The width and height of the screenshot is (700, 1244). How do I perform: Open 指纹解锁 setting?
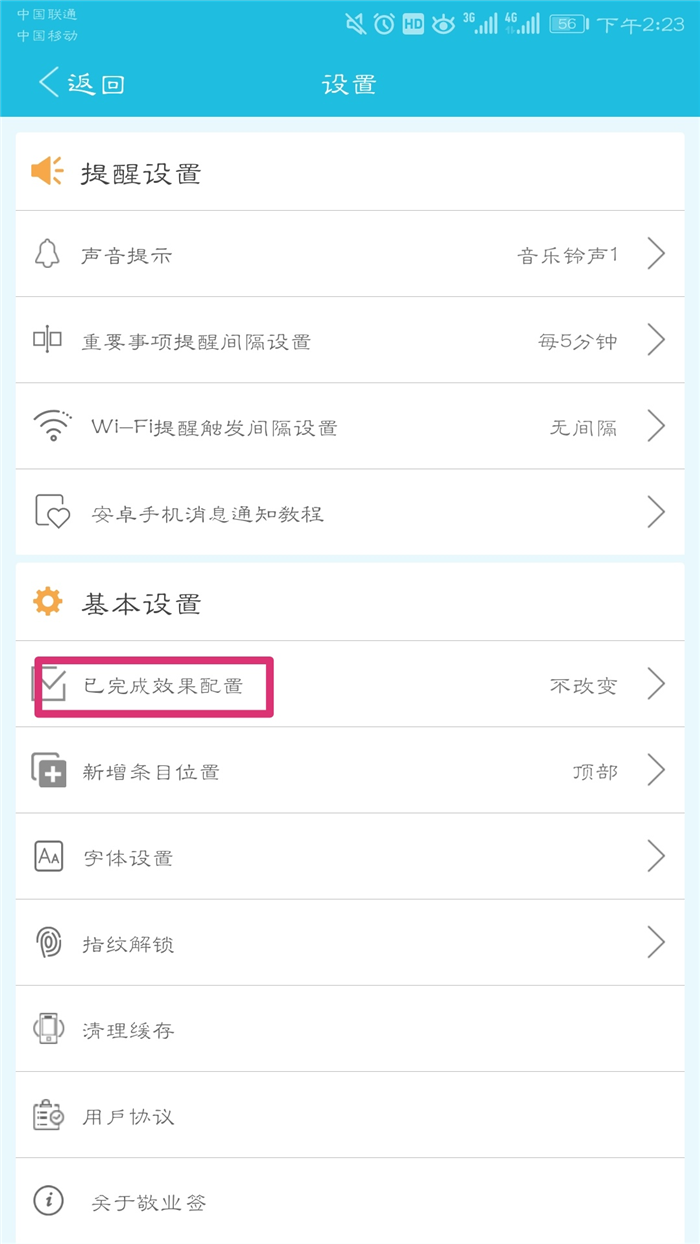tap(350, 942)
